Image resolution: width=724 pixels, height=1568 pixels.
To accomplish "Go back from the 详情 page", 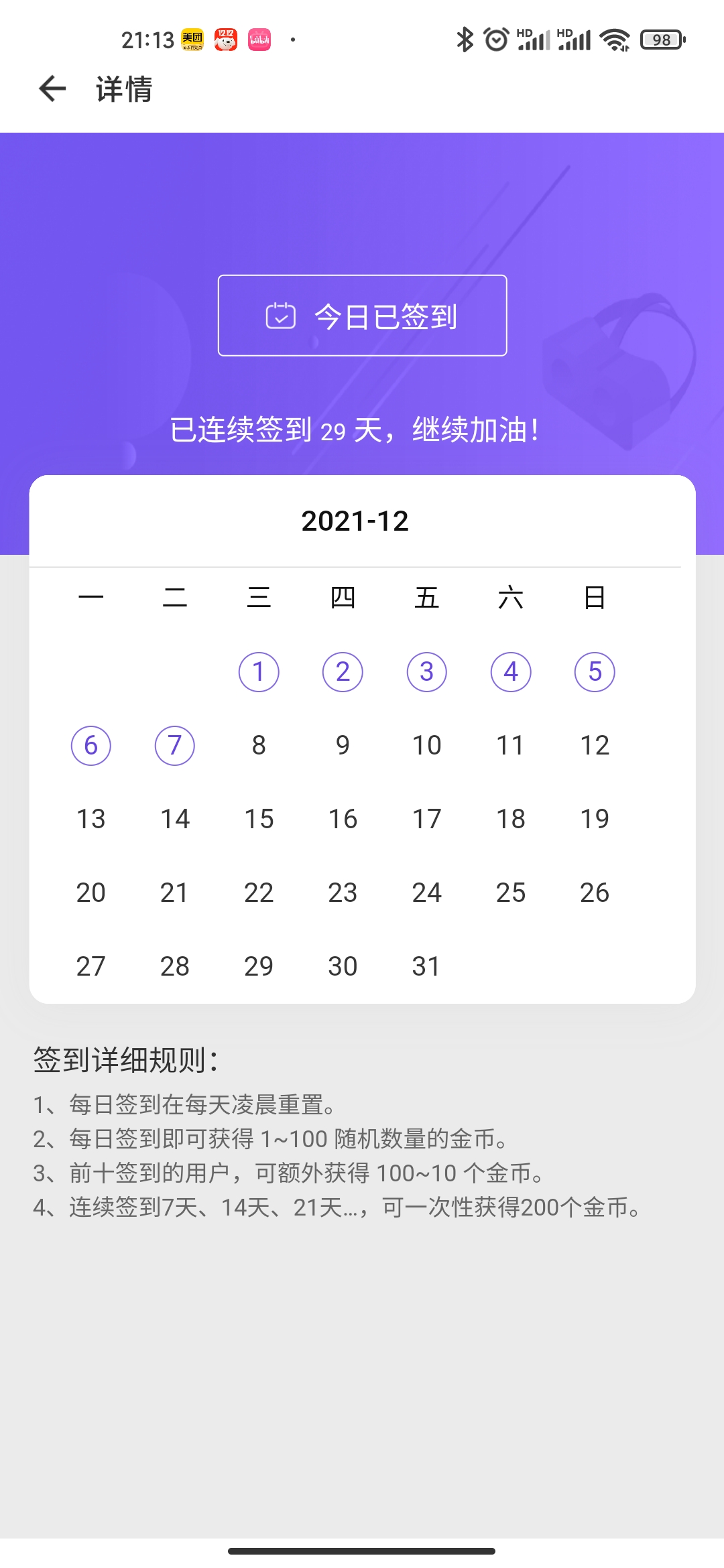I will click(x=52, y=88).
